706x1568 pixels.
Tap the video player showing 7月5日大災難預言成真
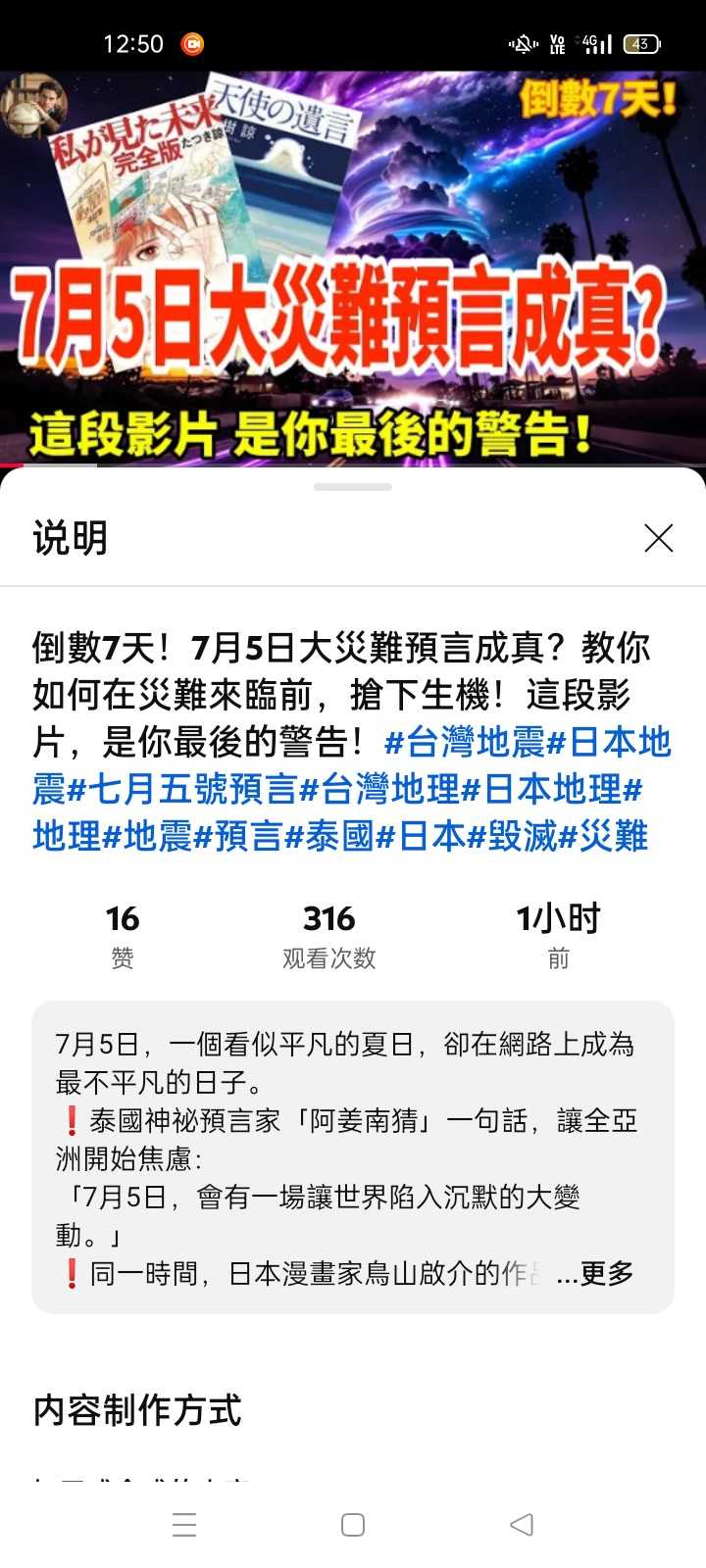(353, 265)
